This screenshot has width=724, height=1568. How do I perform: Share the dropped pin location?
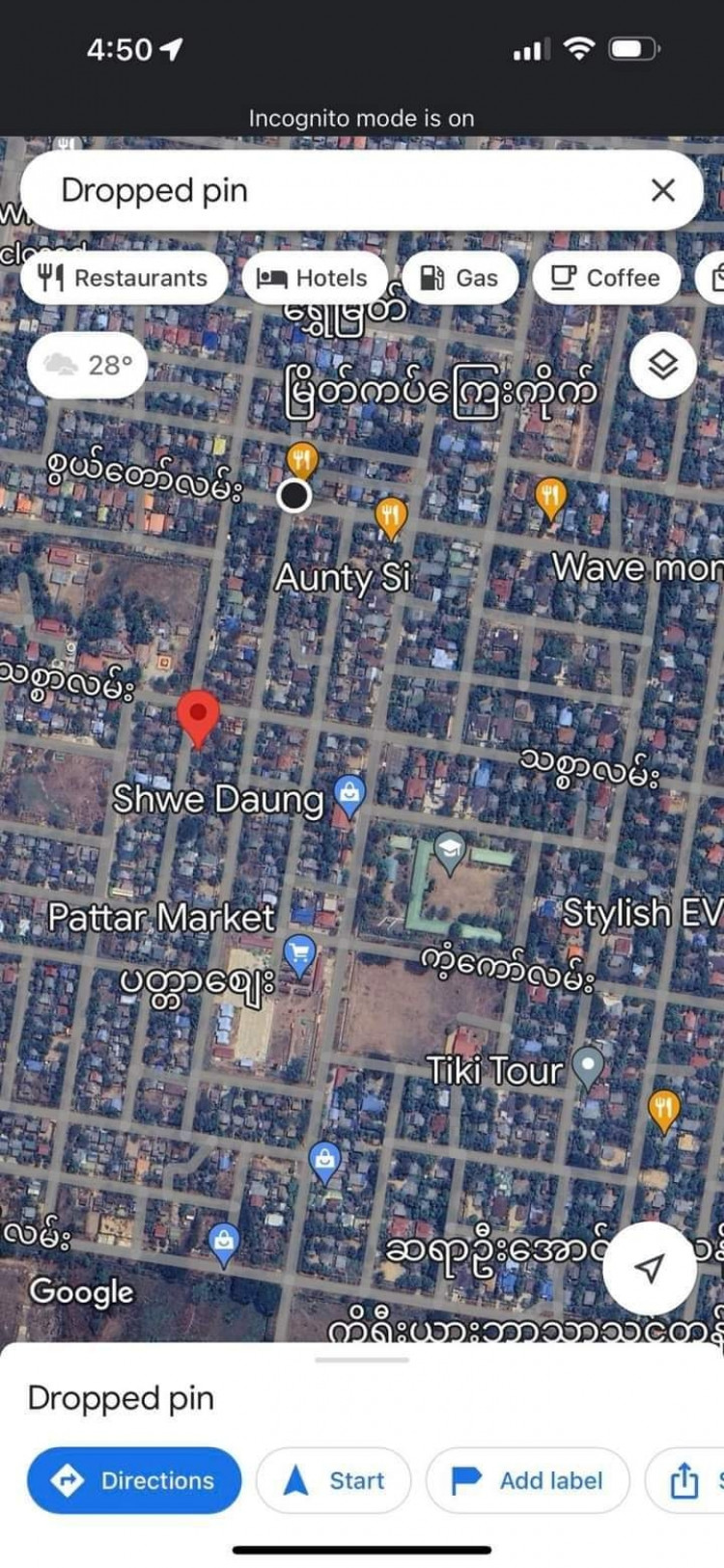(x=683, y=1480)
